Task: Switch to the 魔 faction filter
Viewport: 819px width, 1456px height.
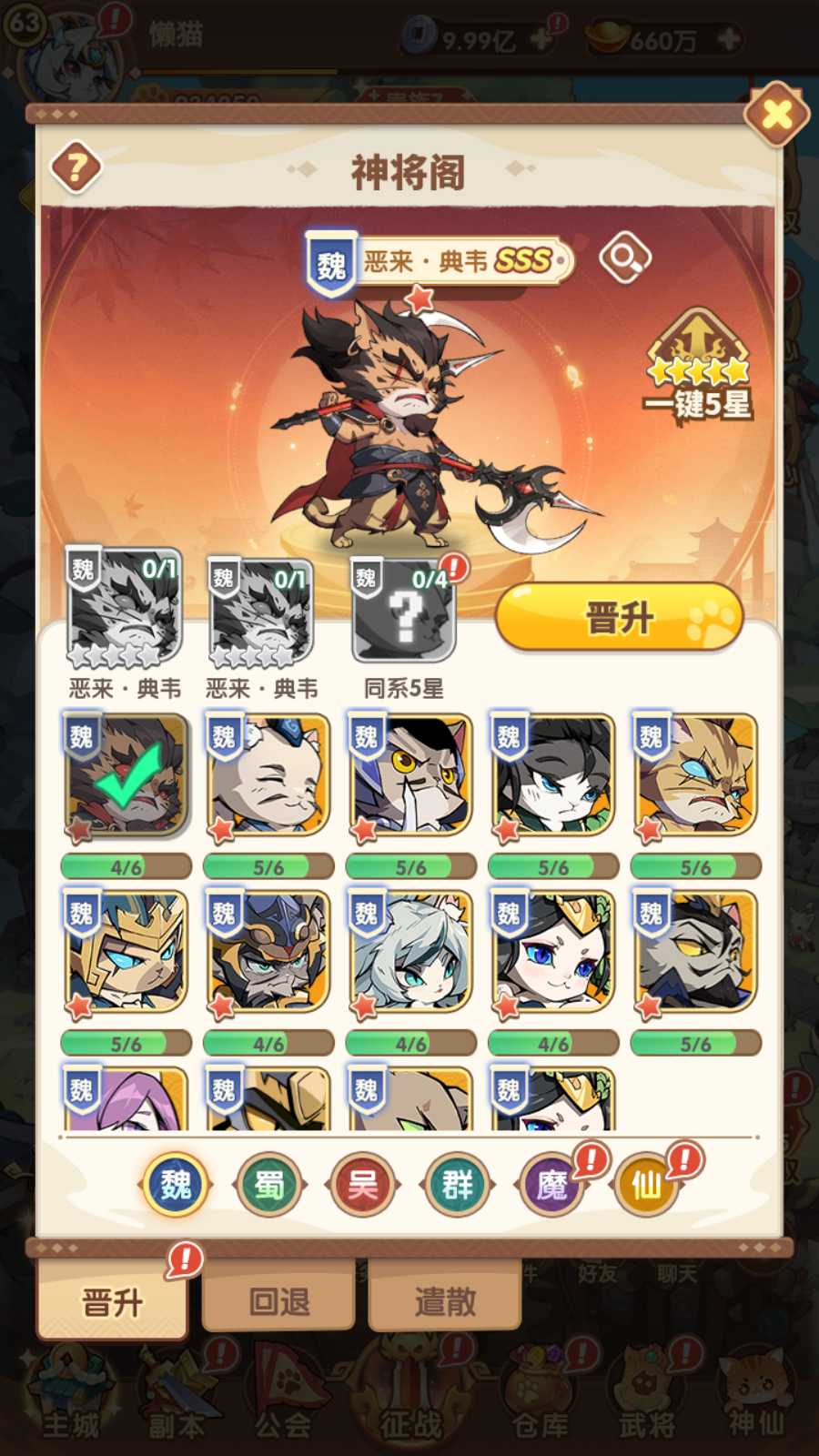Action: point(551,1185)
